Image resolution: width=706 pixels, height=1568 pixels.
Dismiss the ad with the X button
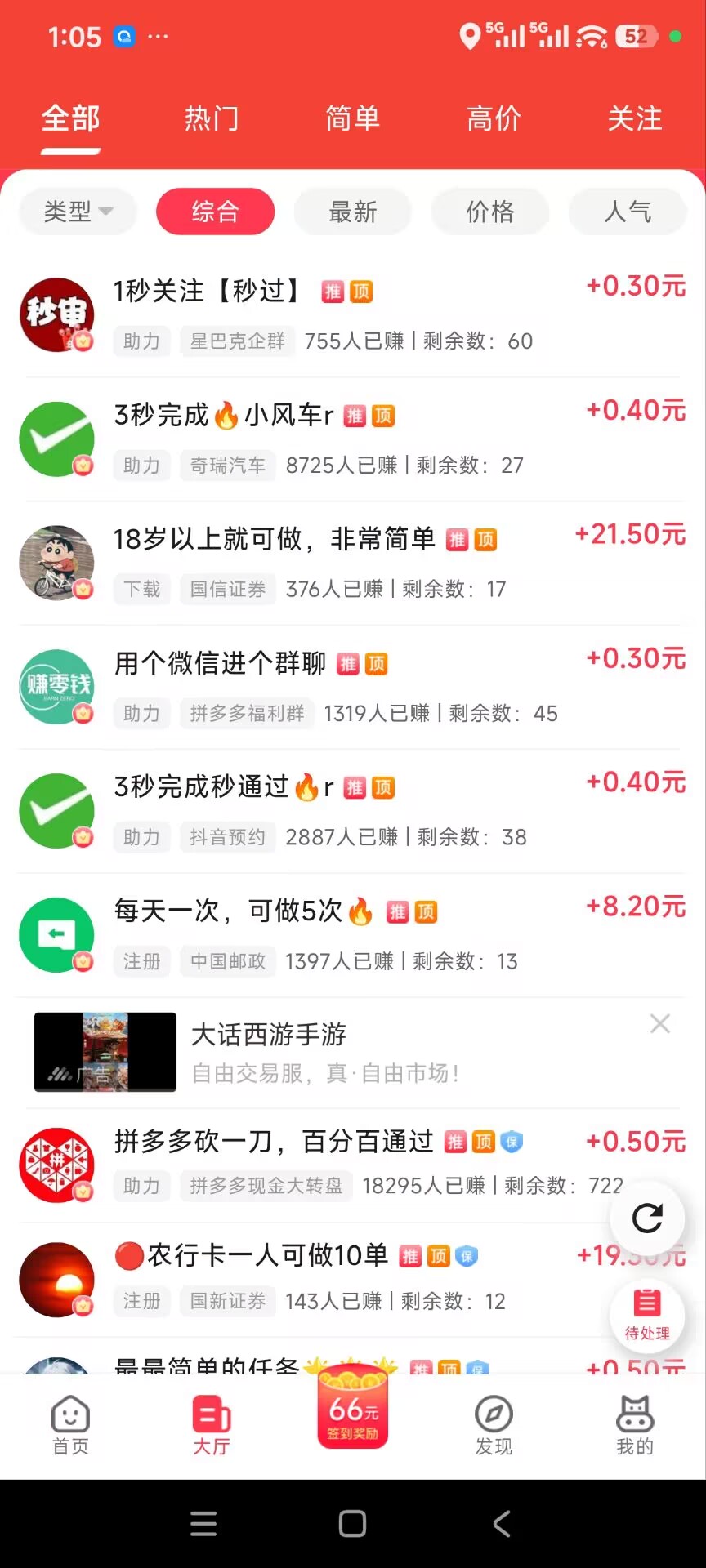(660, 1023)
